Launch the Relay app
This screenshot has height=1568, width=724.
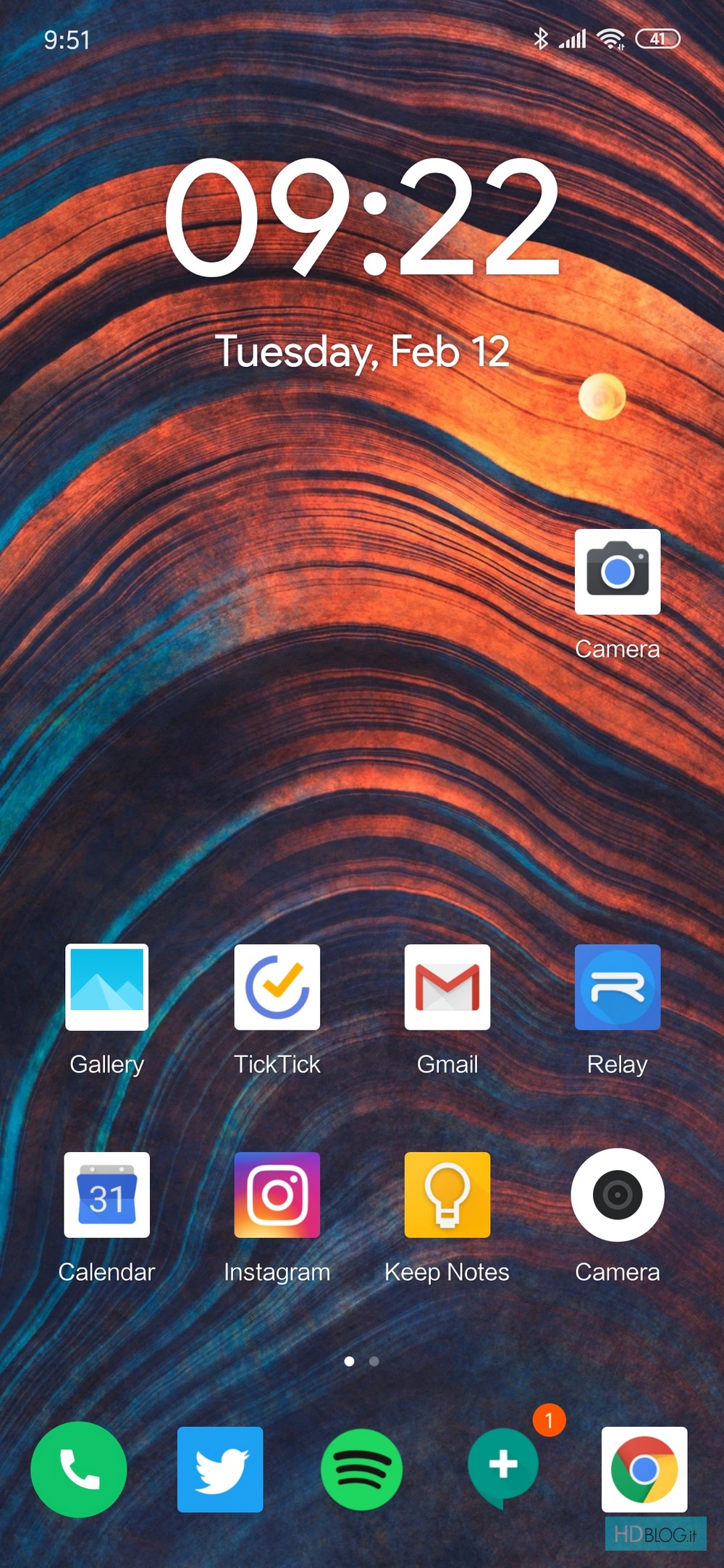pyautogui.click(x=617, y=987)
